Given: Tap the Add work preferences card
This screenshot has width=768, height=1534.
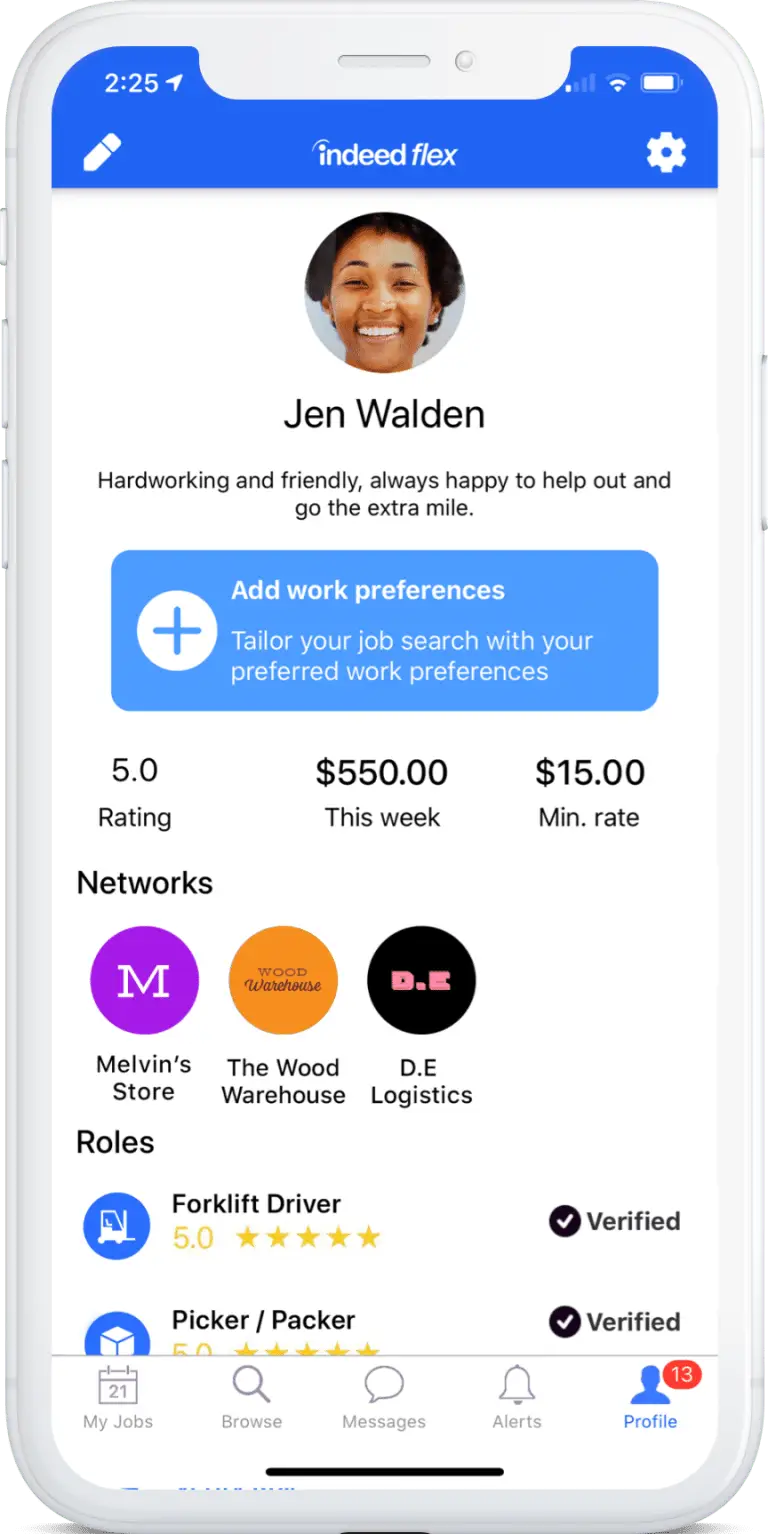Looking at the screenshot, I should click(384, 631).
